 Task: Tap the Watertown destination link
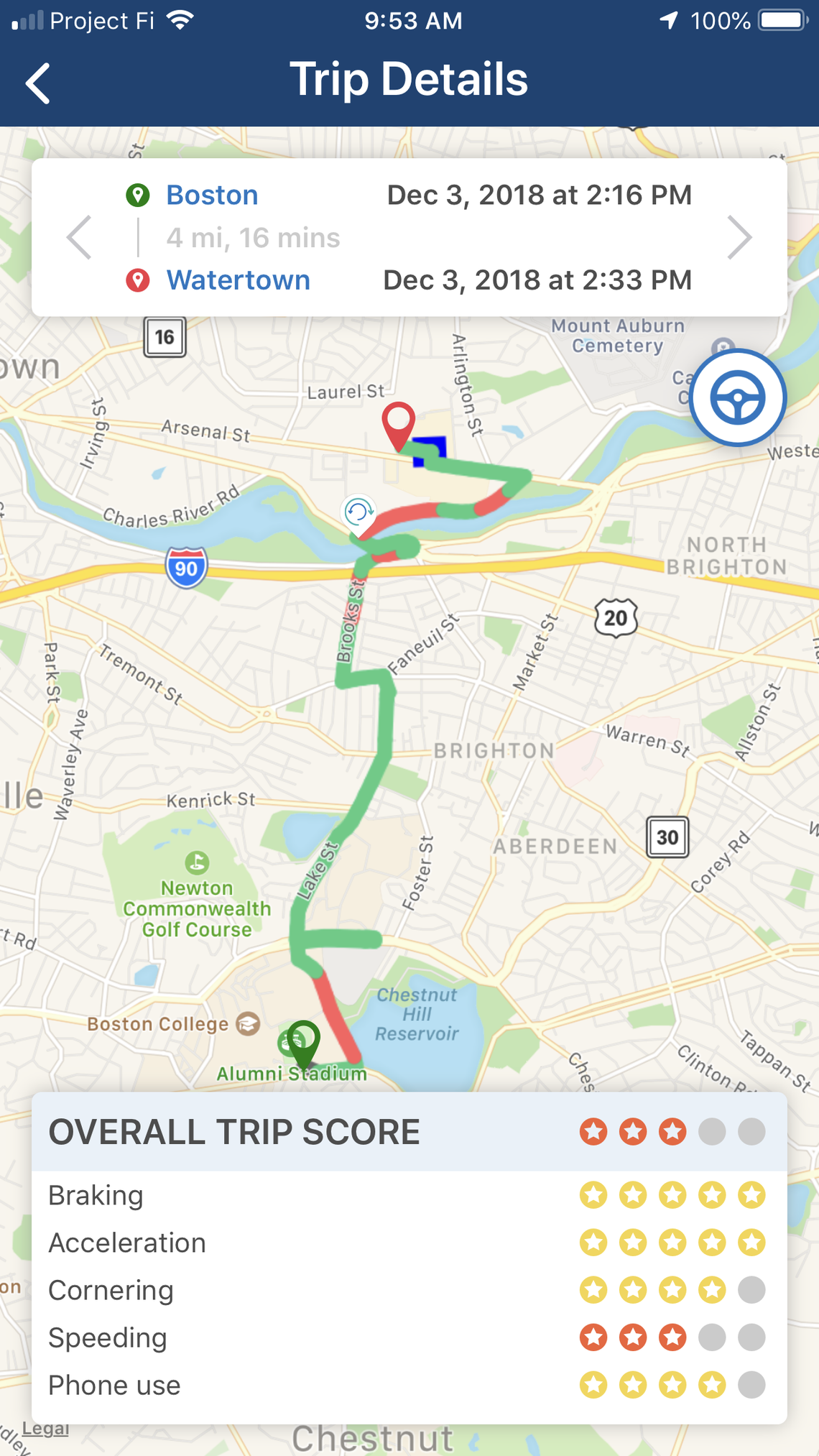tap(238, 280)
